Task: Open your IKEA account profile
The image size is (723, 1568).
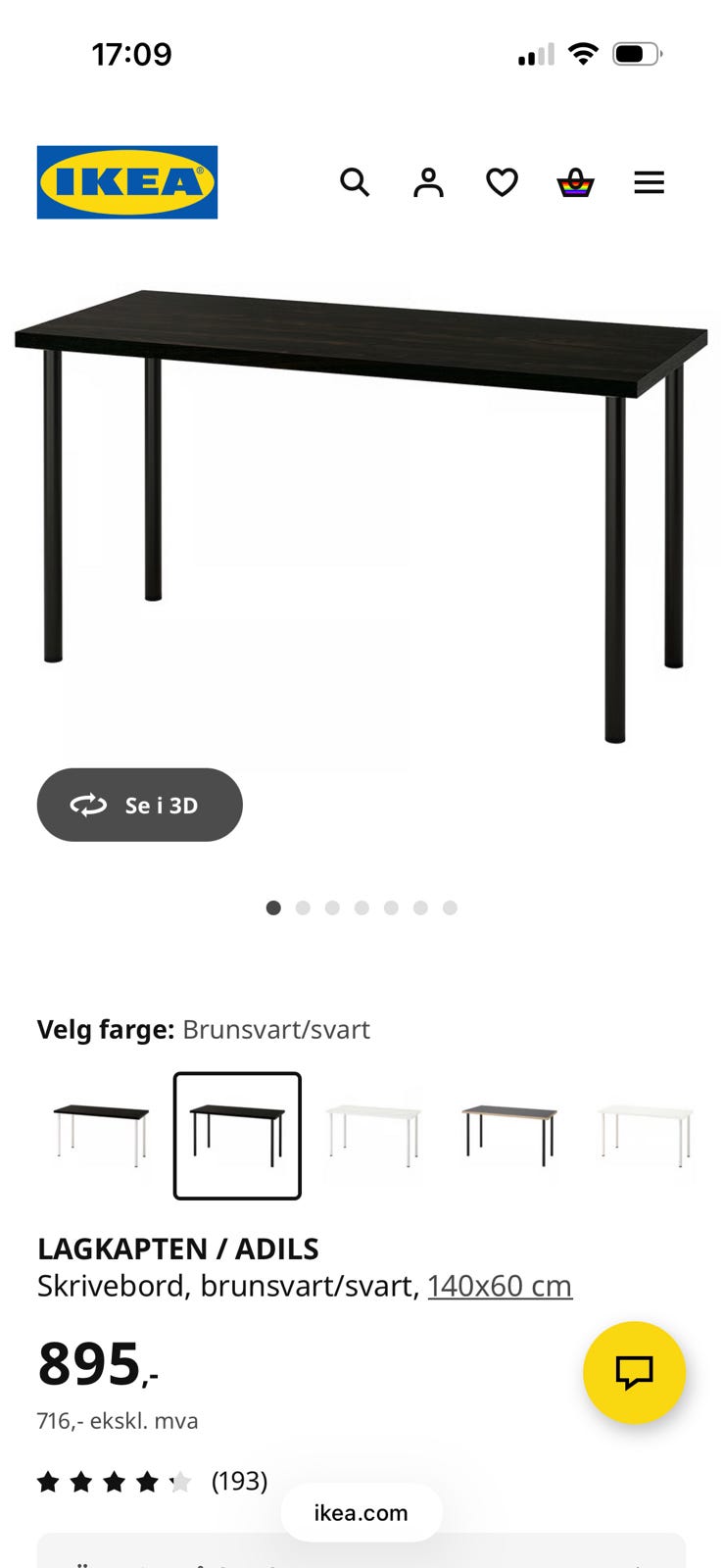Action: click(427, 182)
